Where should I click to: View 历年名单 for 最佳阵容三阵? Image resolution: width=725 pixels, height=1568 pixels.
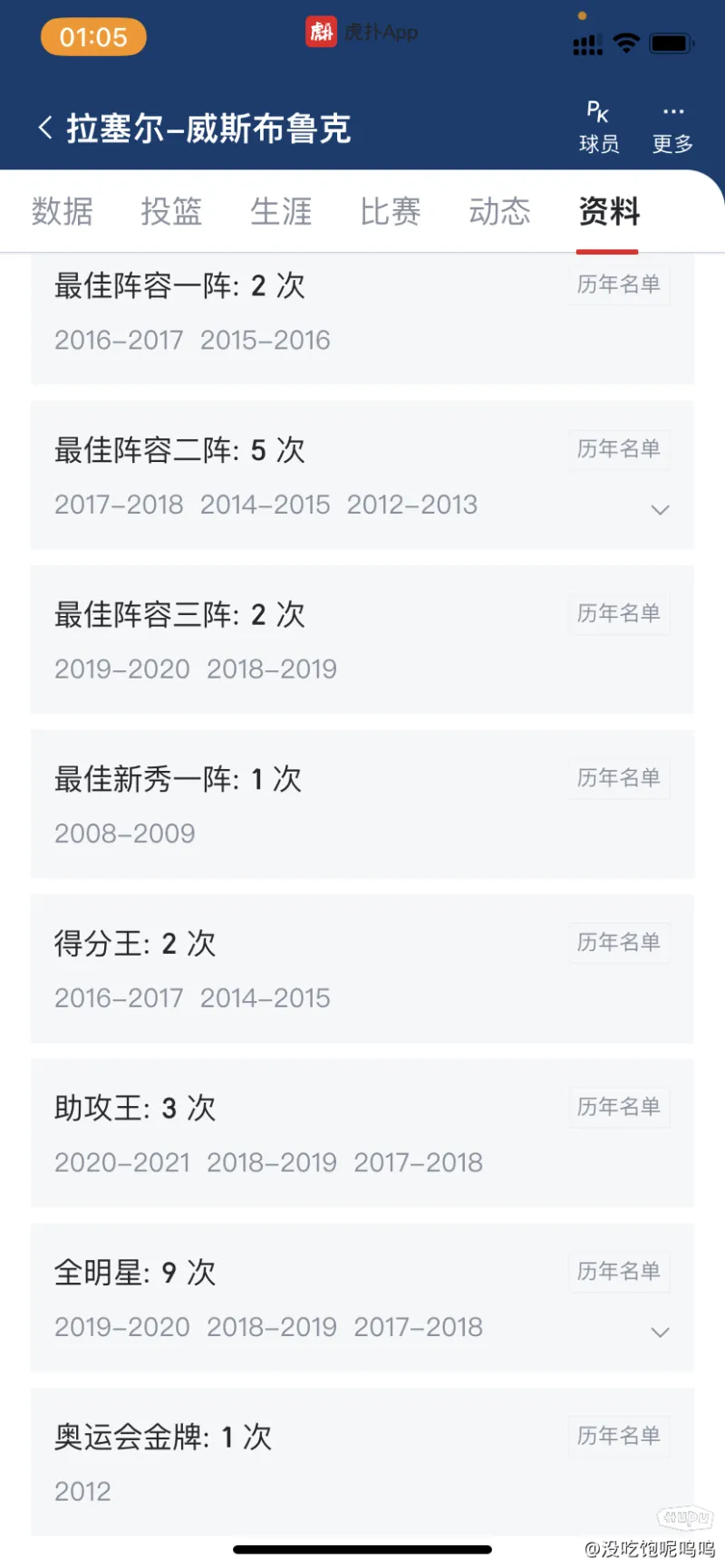click(619, 613)
